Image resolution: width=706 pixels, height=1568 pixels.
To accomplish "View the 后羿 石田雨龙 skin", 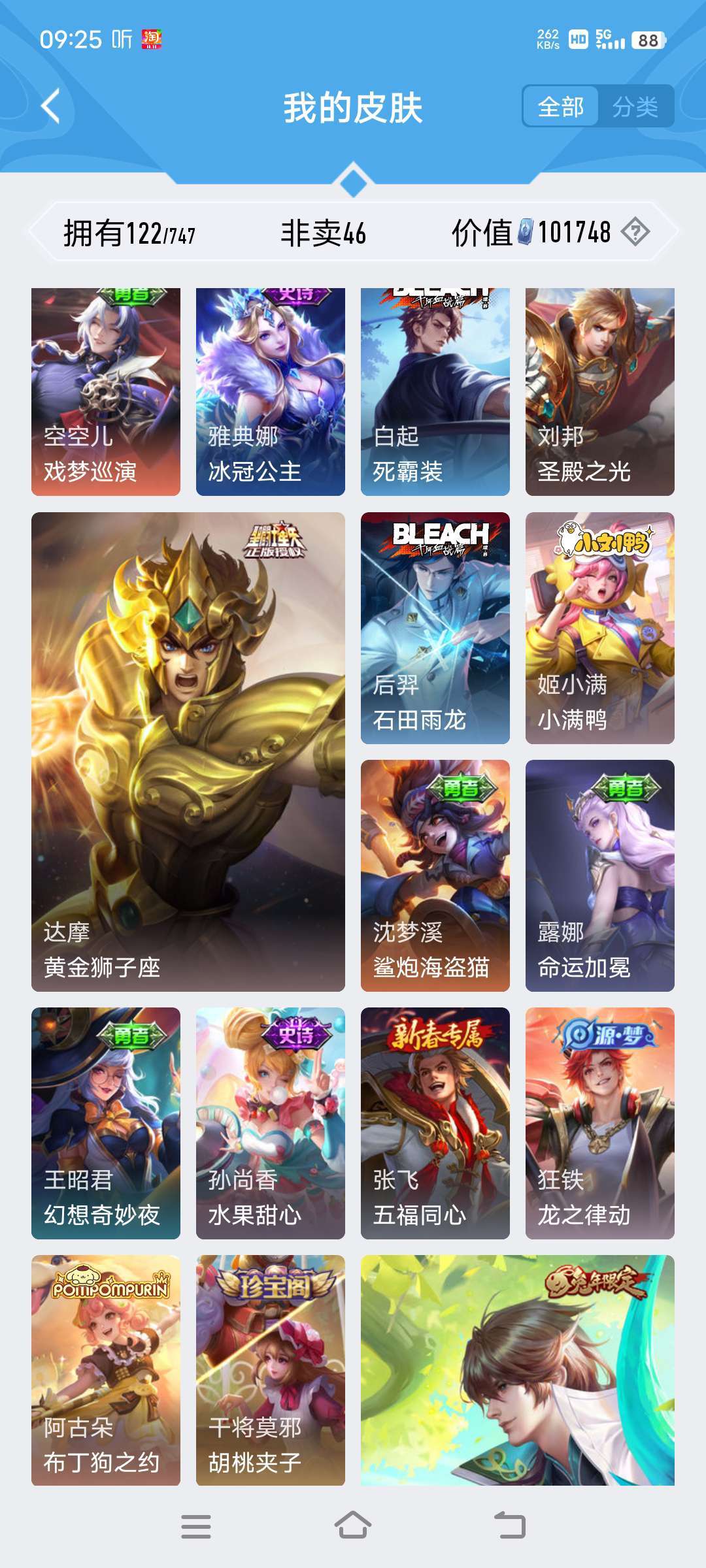I will click(435, 628).
